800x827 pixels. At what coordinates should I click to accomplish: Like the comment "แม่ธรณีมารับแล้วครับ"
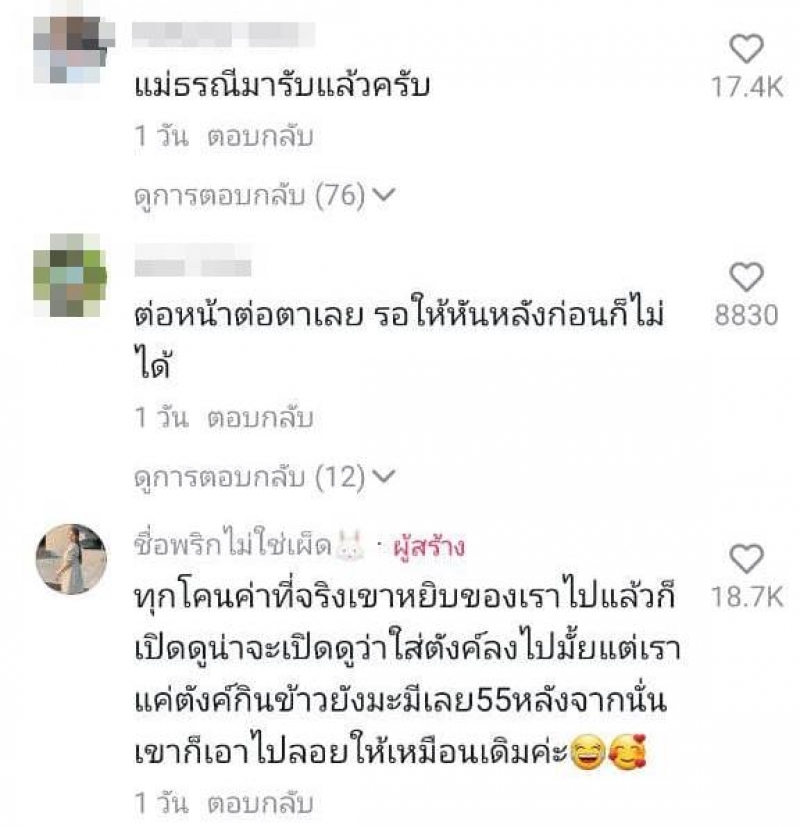[x=746, y=49]
